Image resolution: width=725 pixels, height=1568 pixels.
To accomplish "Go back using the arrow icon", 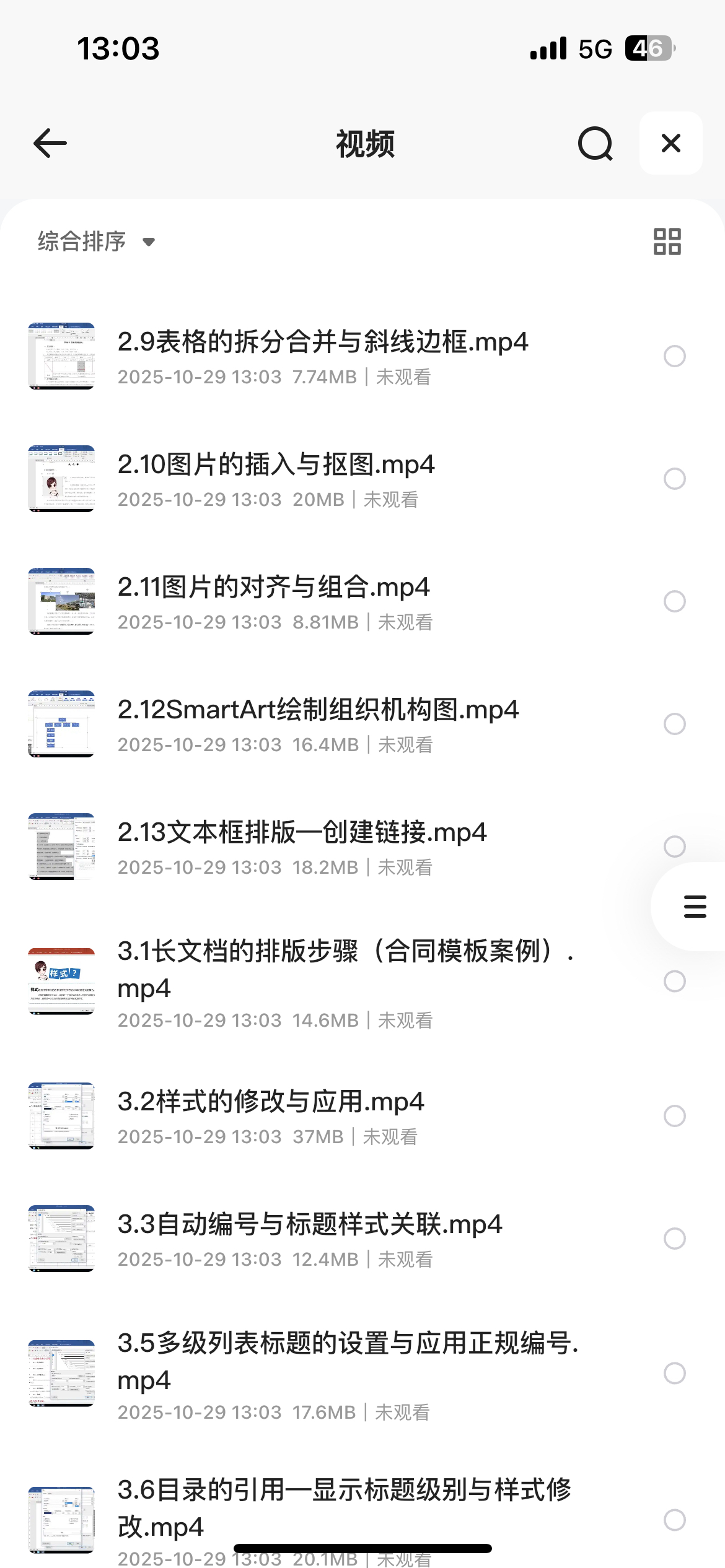I will coord(50,144).
